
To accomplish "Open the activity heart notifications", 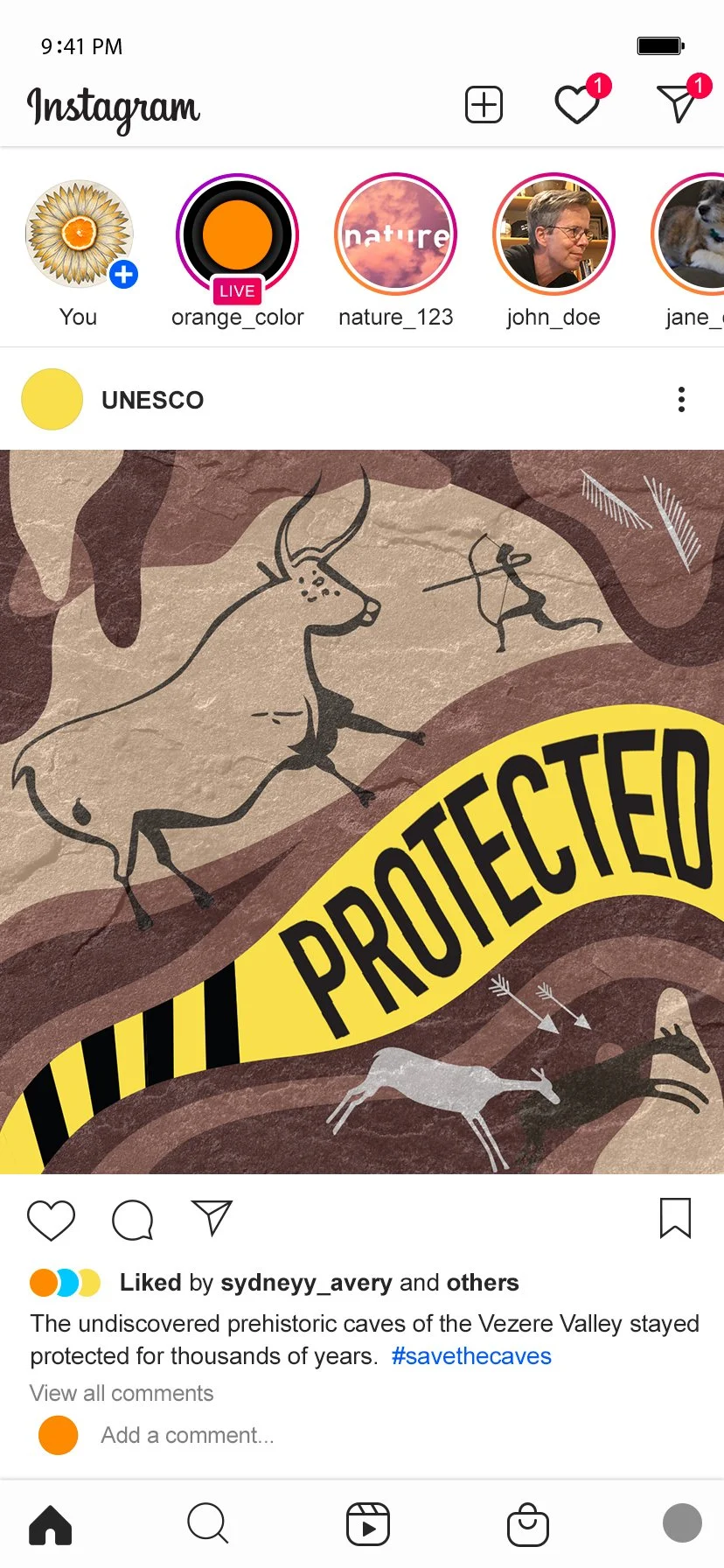I will (x=576, y=106).
